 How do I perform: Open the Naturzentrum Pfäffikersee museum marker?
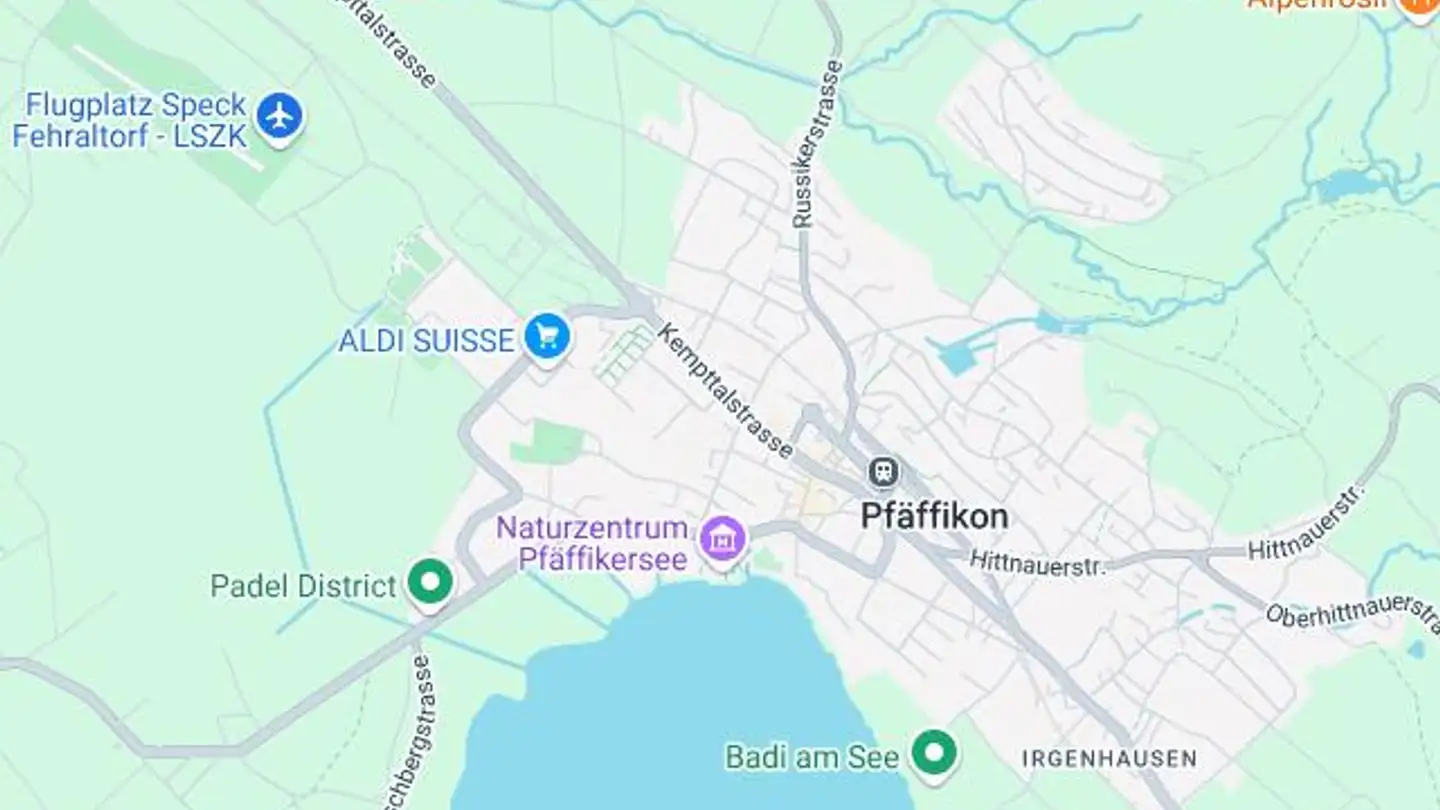[722, 539]
